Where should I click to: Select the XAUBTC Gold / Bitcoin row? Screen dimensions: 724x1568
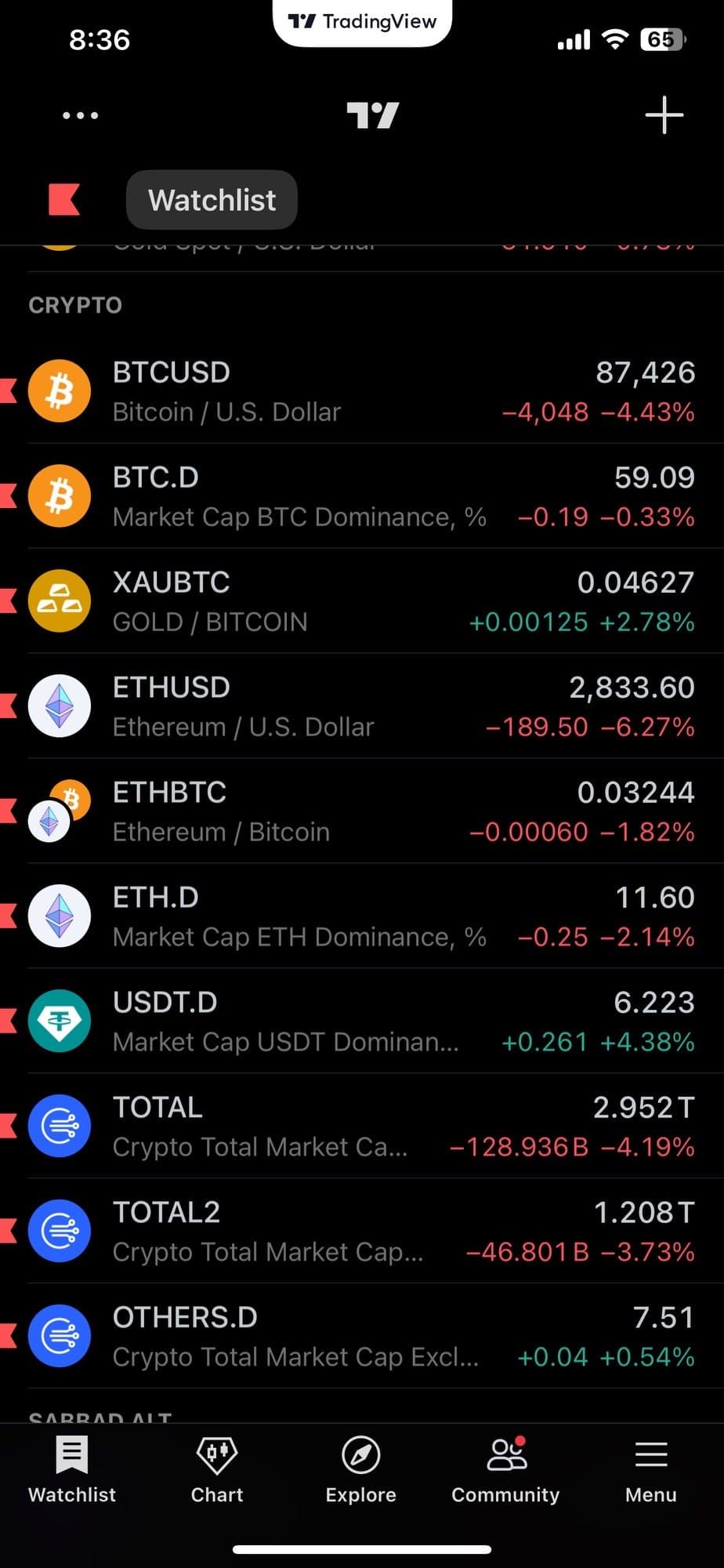pos(360,601)
